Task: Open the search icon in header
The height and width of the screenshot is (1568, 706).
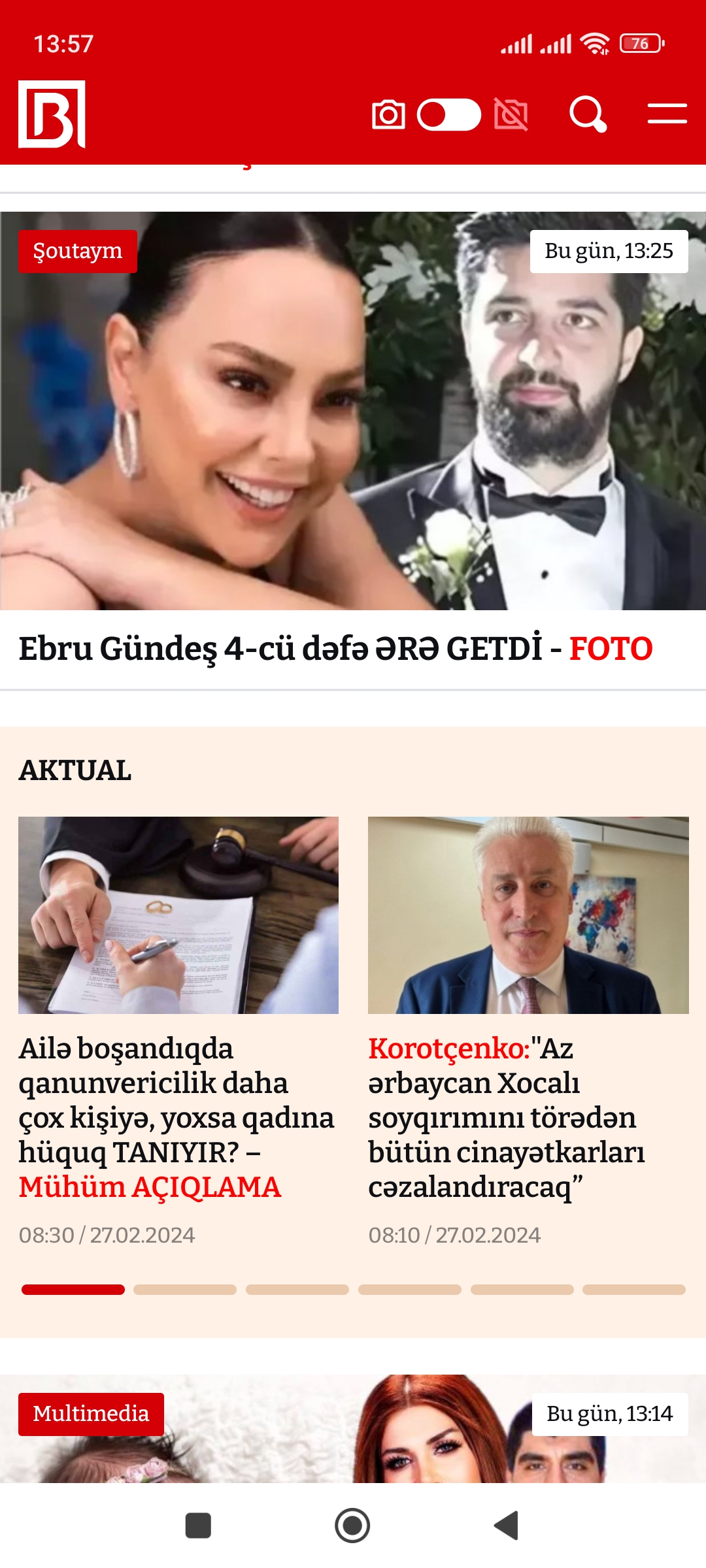Action: click(x=588, y=114)
